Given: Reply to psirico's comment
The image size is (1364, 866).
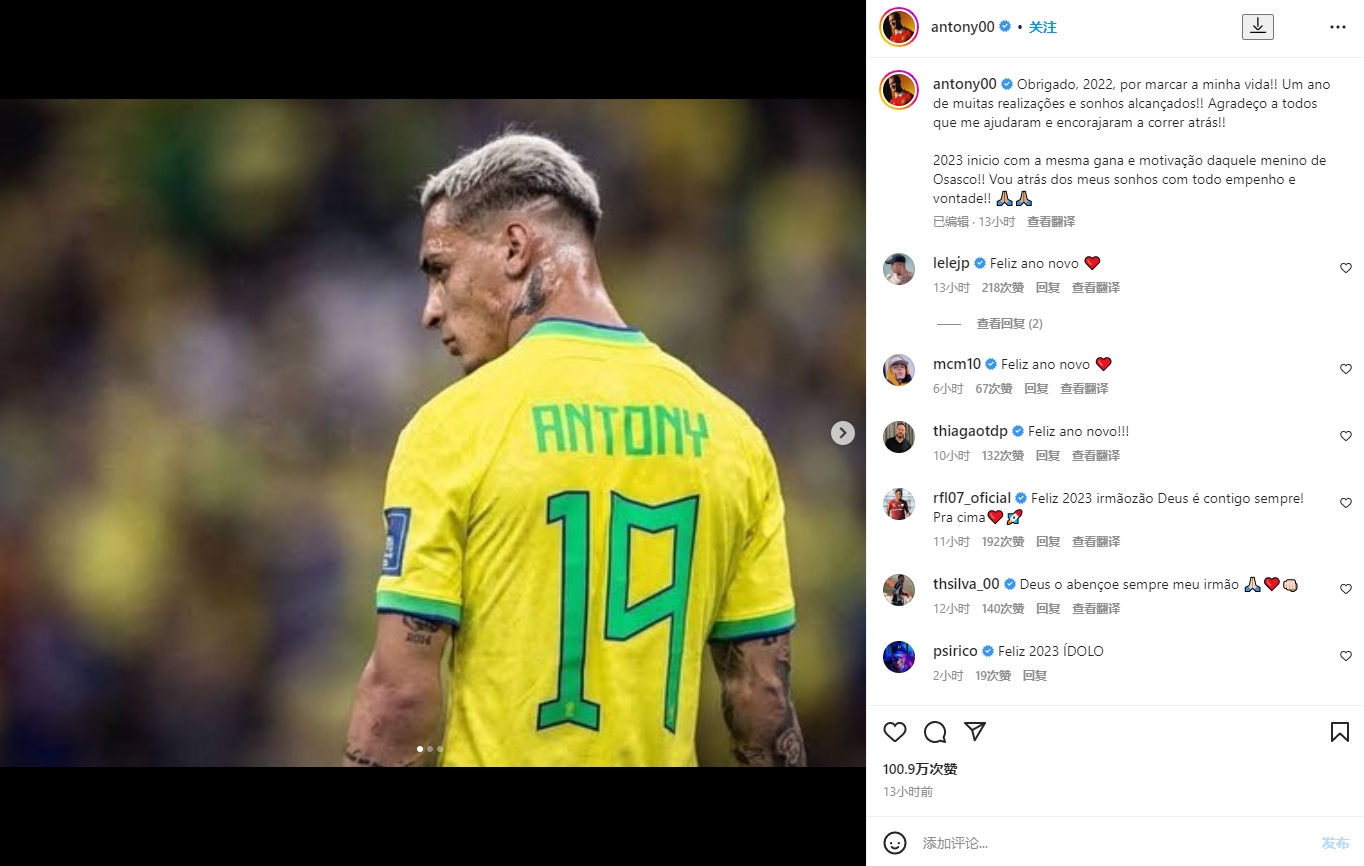Looking at the screenshot, I should pyautogui.click(x=1034, y=676).
